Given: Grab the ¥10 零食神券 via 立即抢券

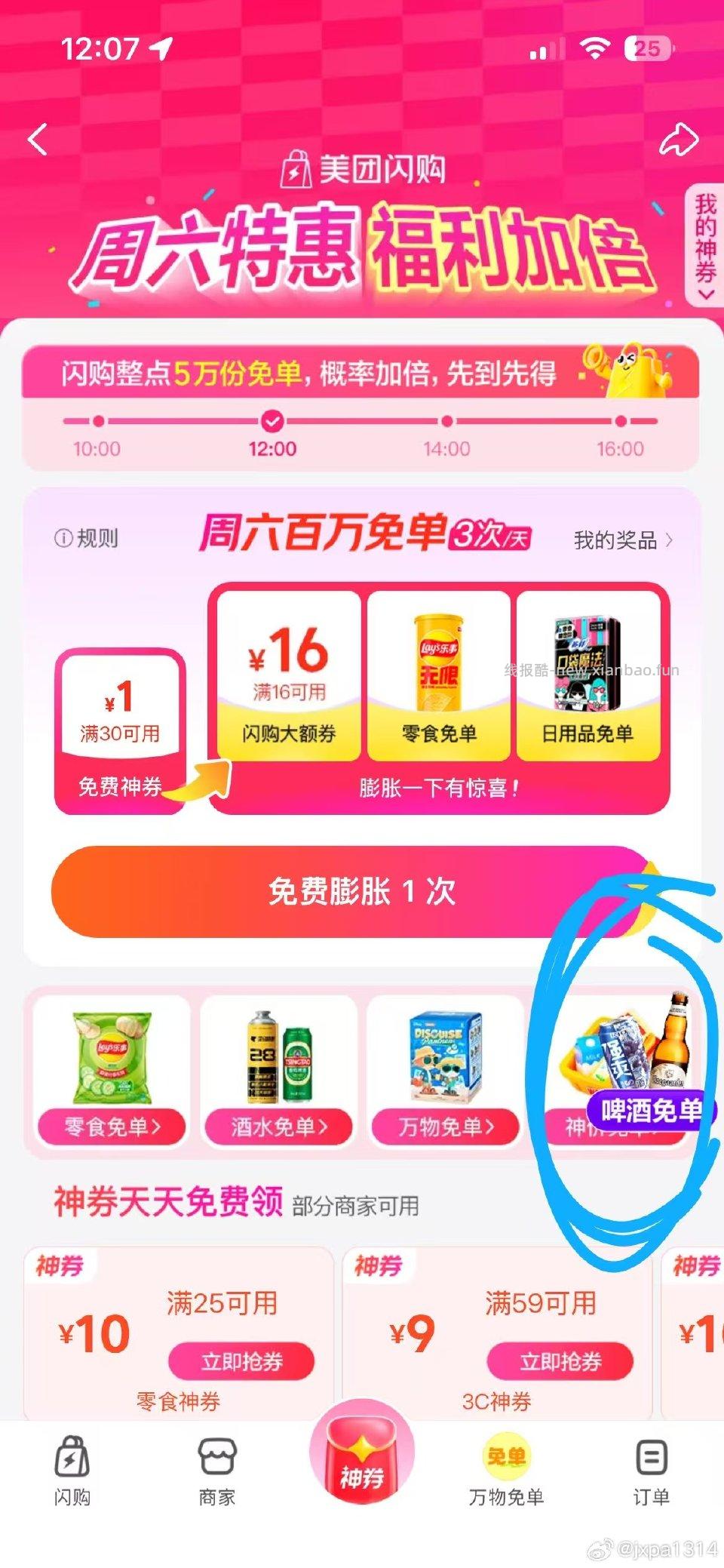Looking at the screenshot, I should pyautogui.click(x=241, y=1361).
